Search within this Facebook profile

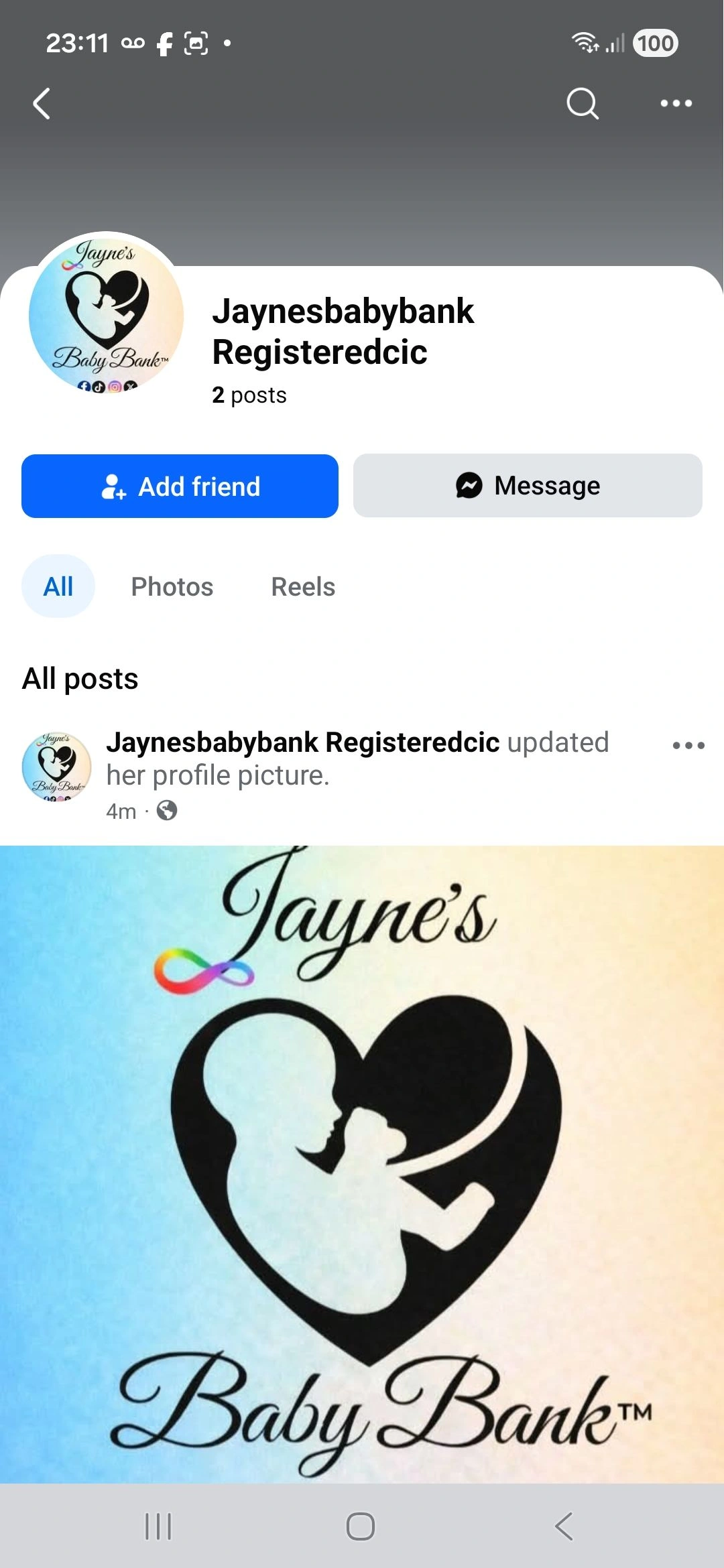[582, 104]
